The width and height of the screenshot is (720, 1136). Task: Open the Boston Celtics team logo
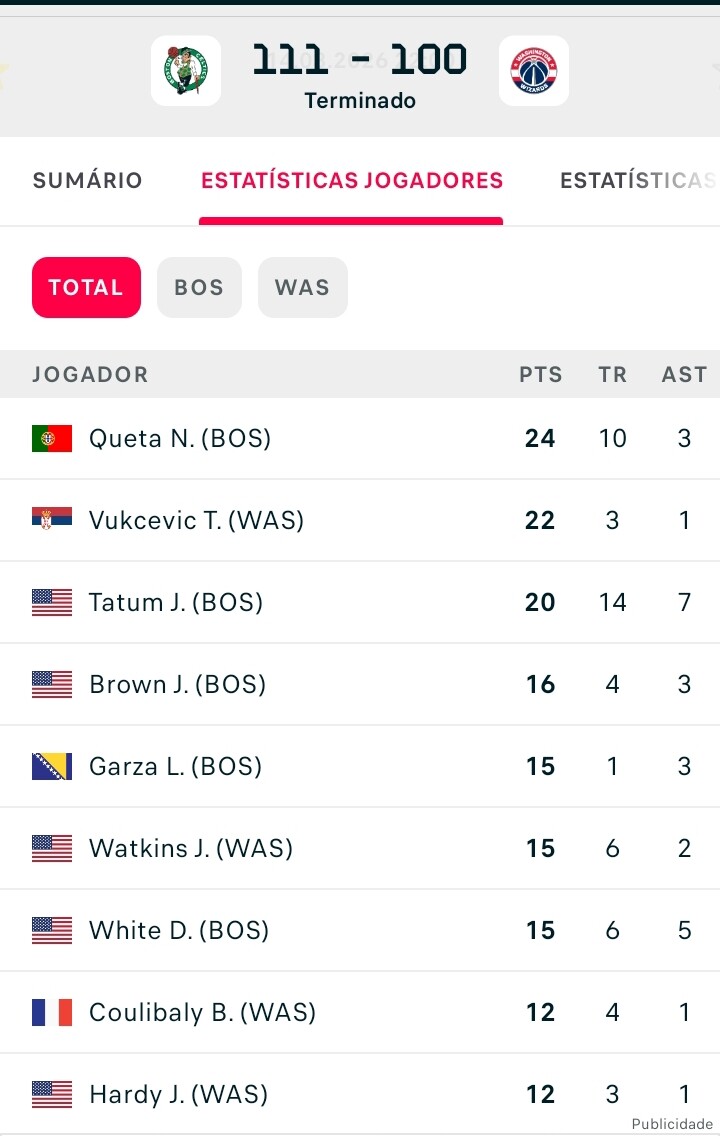click(186, 71)
